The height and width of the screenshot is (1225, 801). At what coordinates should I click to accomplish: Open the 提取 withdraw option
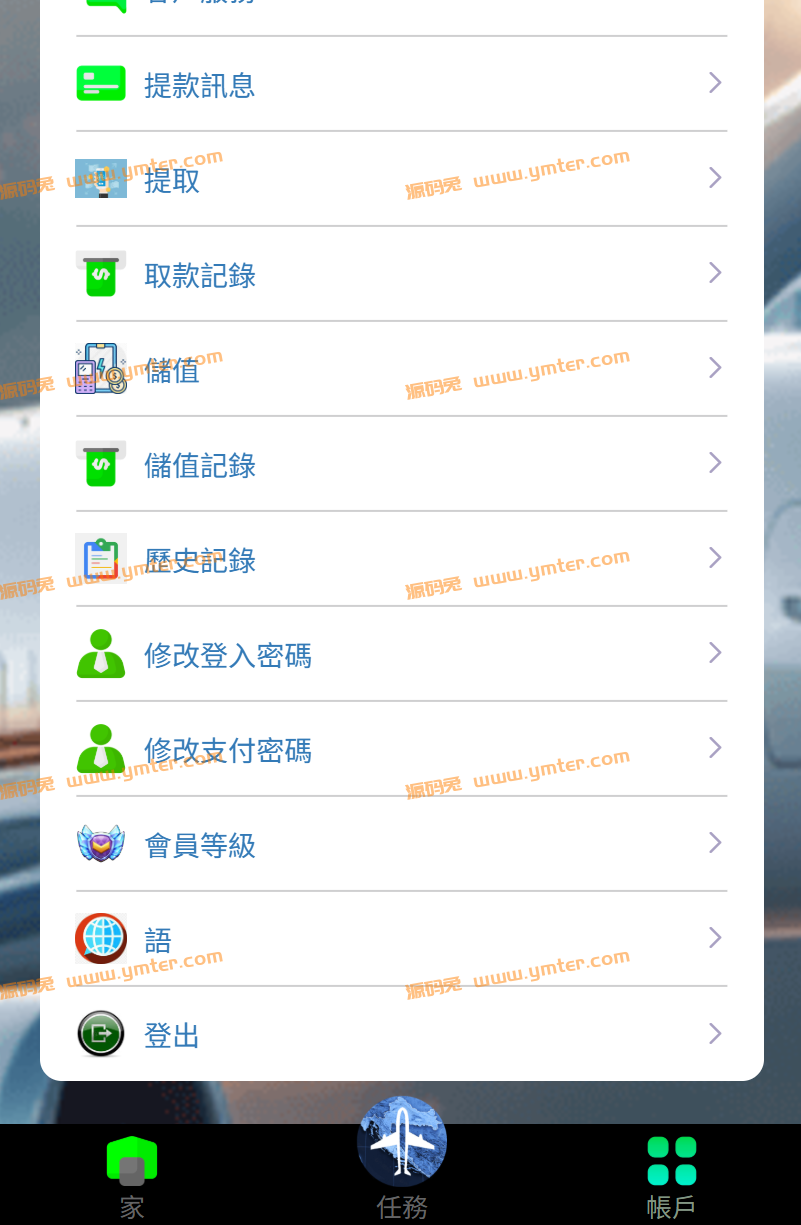pyautogui.click(x=400, y=179)
